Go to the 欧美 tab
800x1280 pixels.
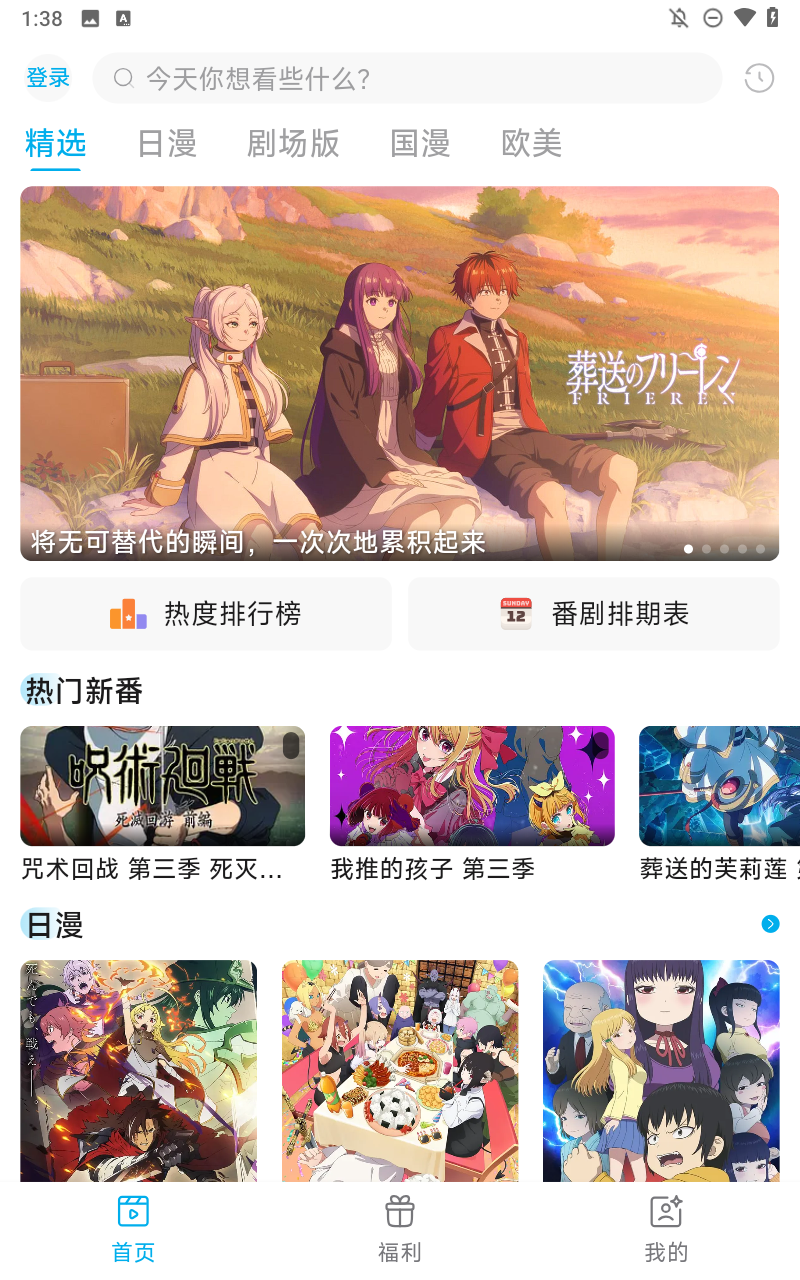pyautogui.click(x=531, y=144)
